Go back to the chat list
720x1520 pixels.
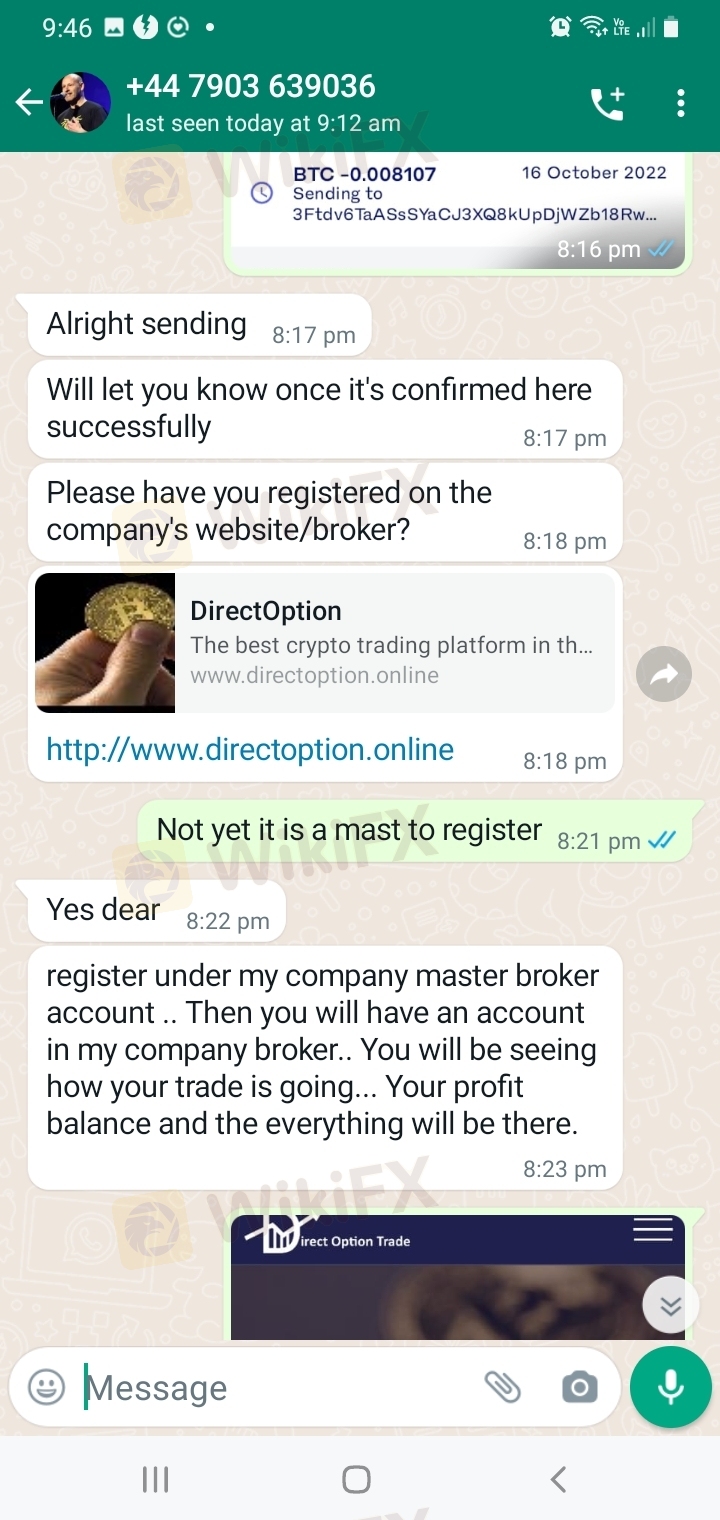(29, 102)
